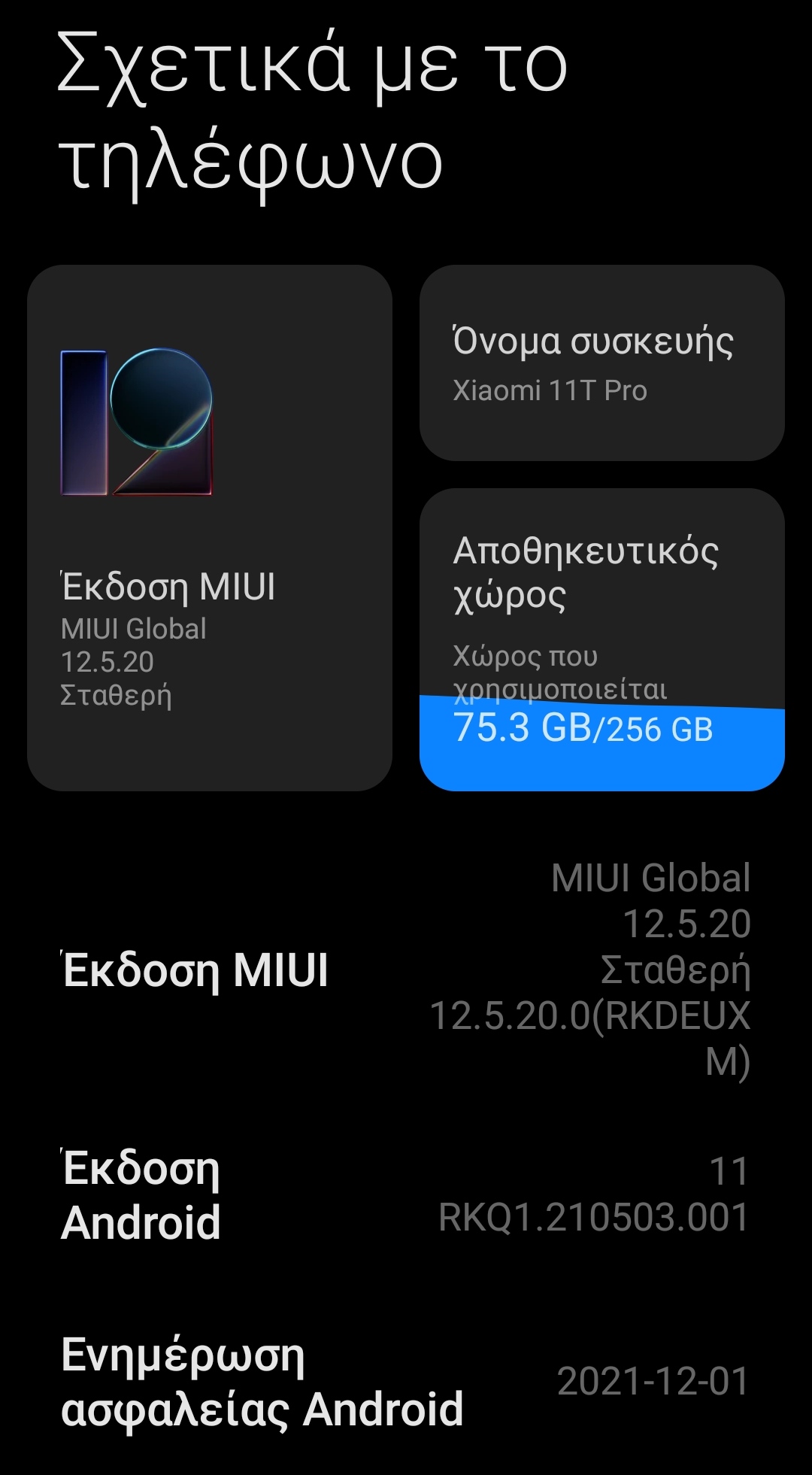Open the Ενημέρωση ασφαλείας Android row
This screenshot has width=812, height=1475.
tap(406, 1381)
